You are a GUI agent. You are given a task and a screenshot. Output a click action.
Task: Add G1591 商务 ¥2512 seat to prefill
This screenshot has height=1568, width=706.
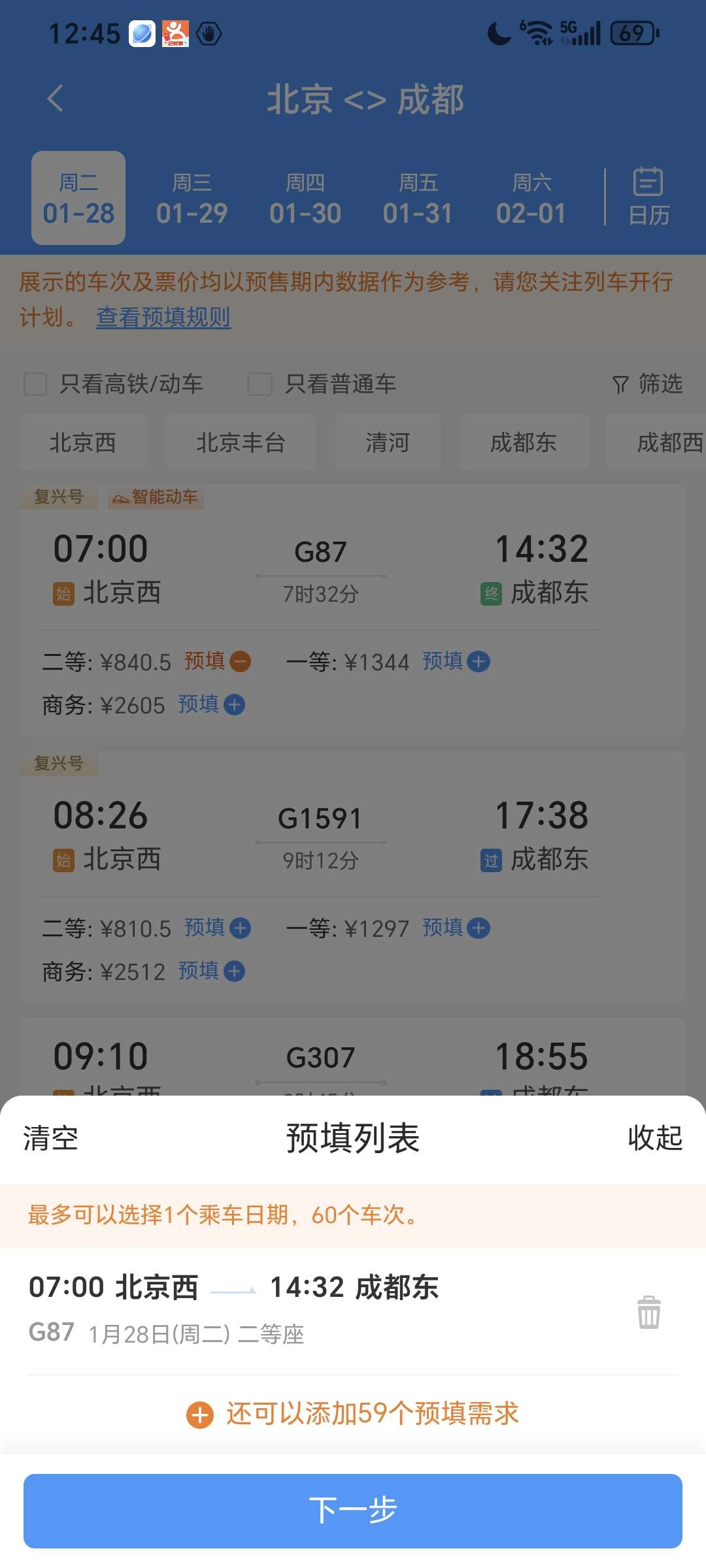point(234,972)
